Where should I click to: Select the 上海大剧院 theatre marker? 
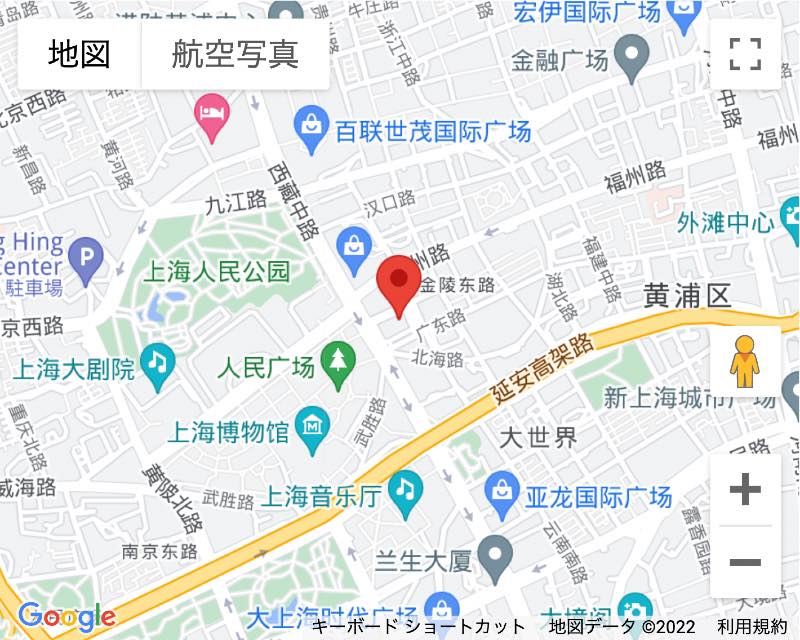click(156, 363)
